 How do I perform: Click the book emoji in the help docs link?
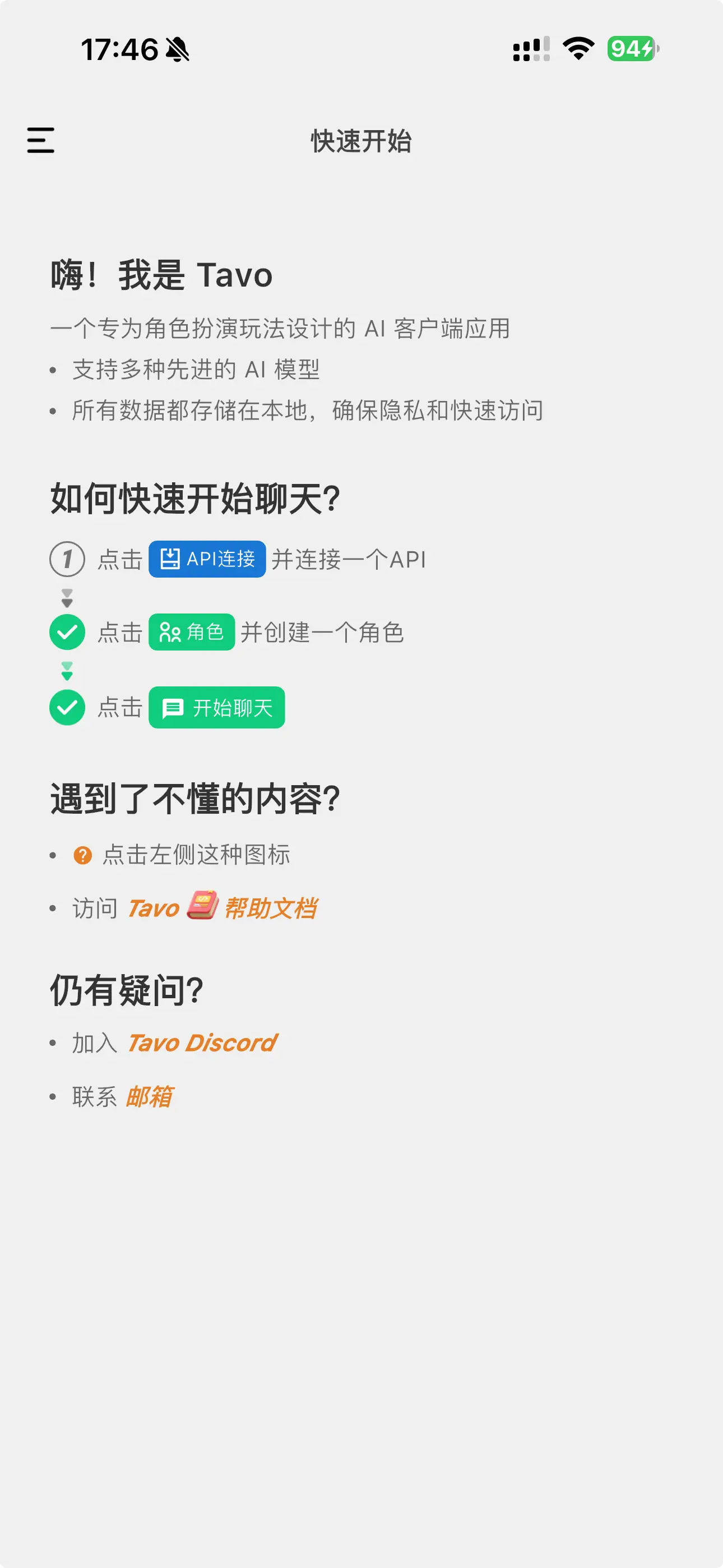[205, 906]
